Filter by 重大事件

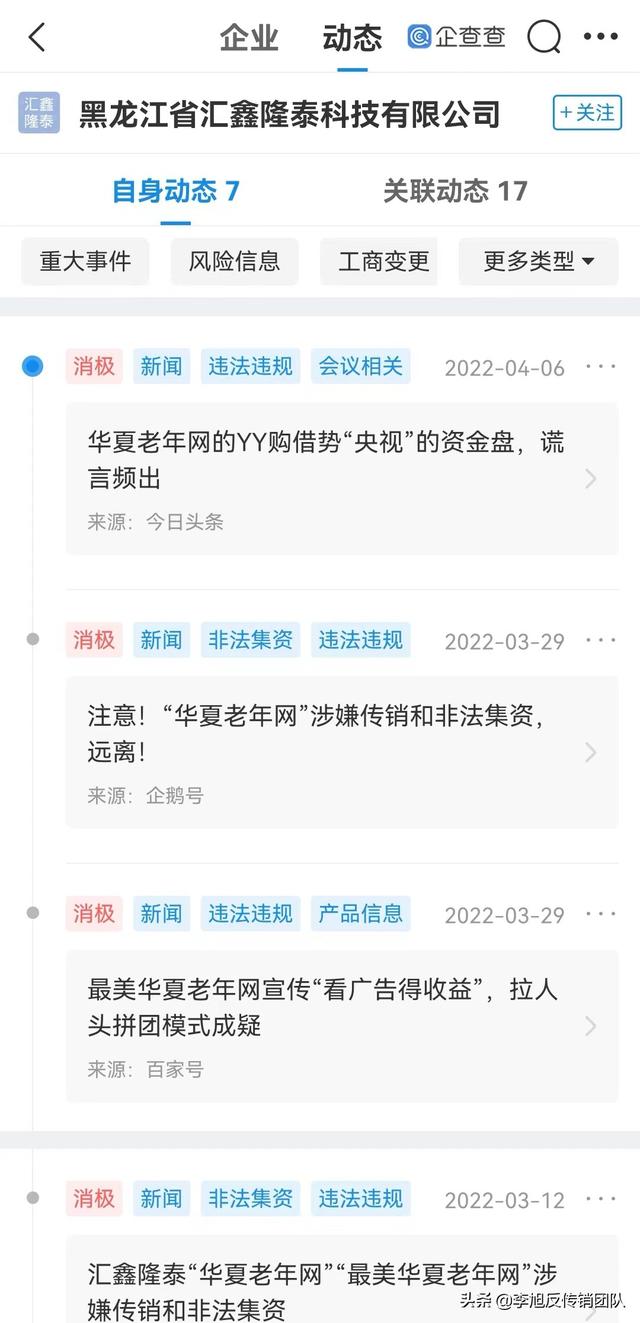(85, 261)
